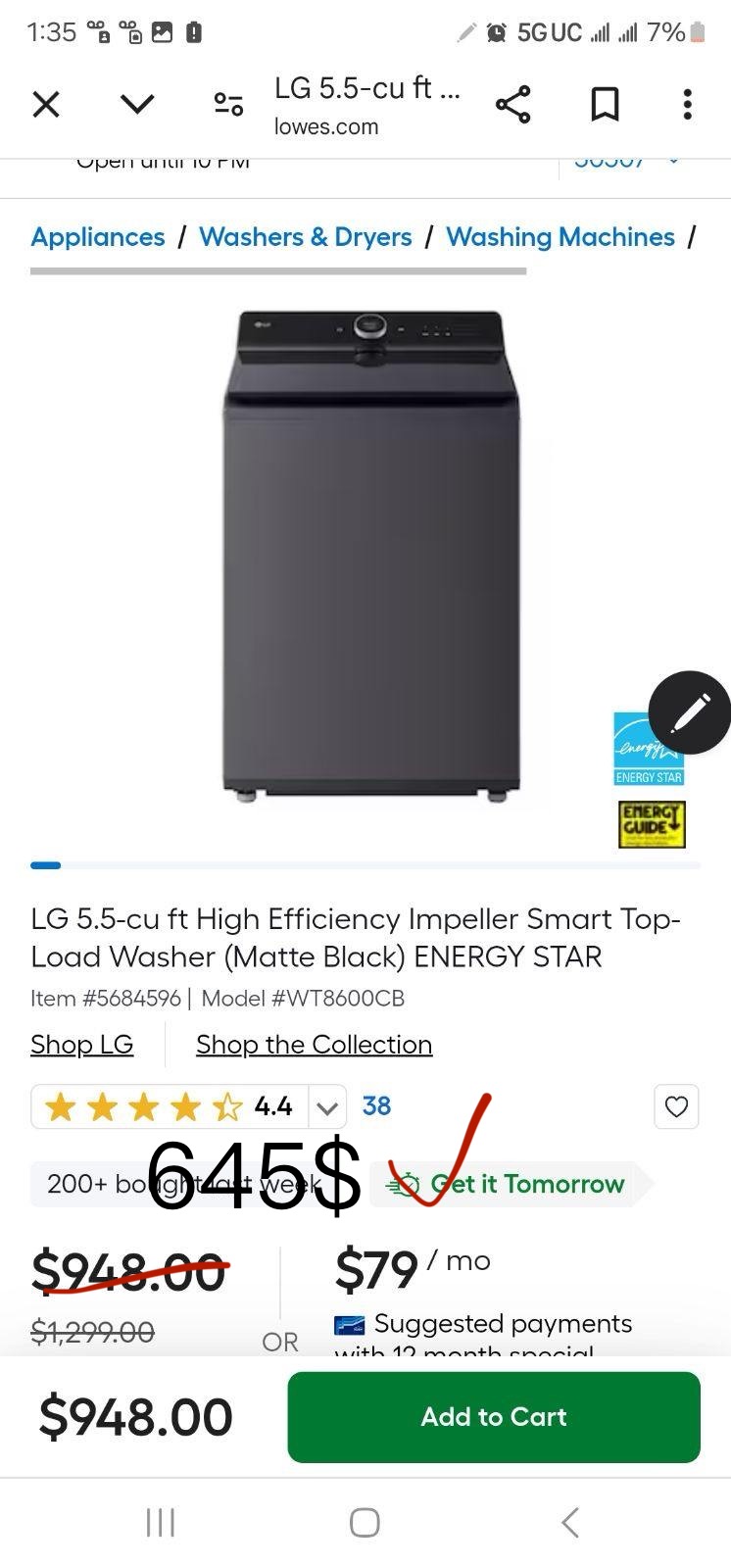Tap the pencil edit floating button
The width and height of the screenshot is (731, 1568).
(690, 712)
